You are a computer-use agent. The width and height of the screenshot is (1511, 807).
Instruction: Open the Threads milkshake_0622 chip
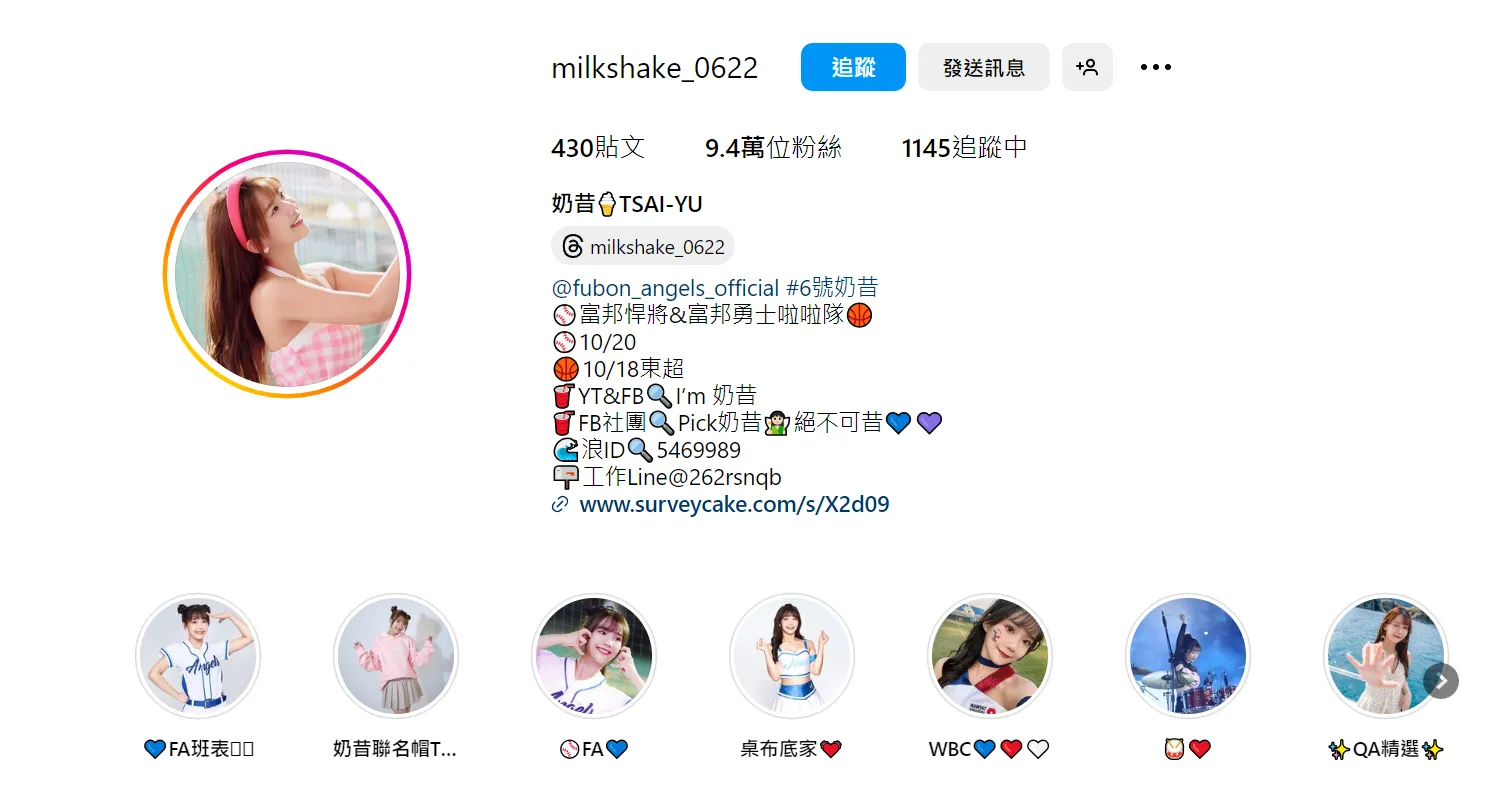coord(643,246)
